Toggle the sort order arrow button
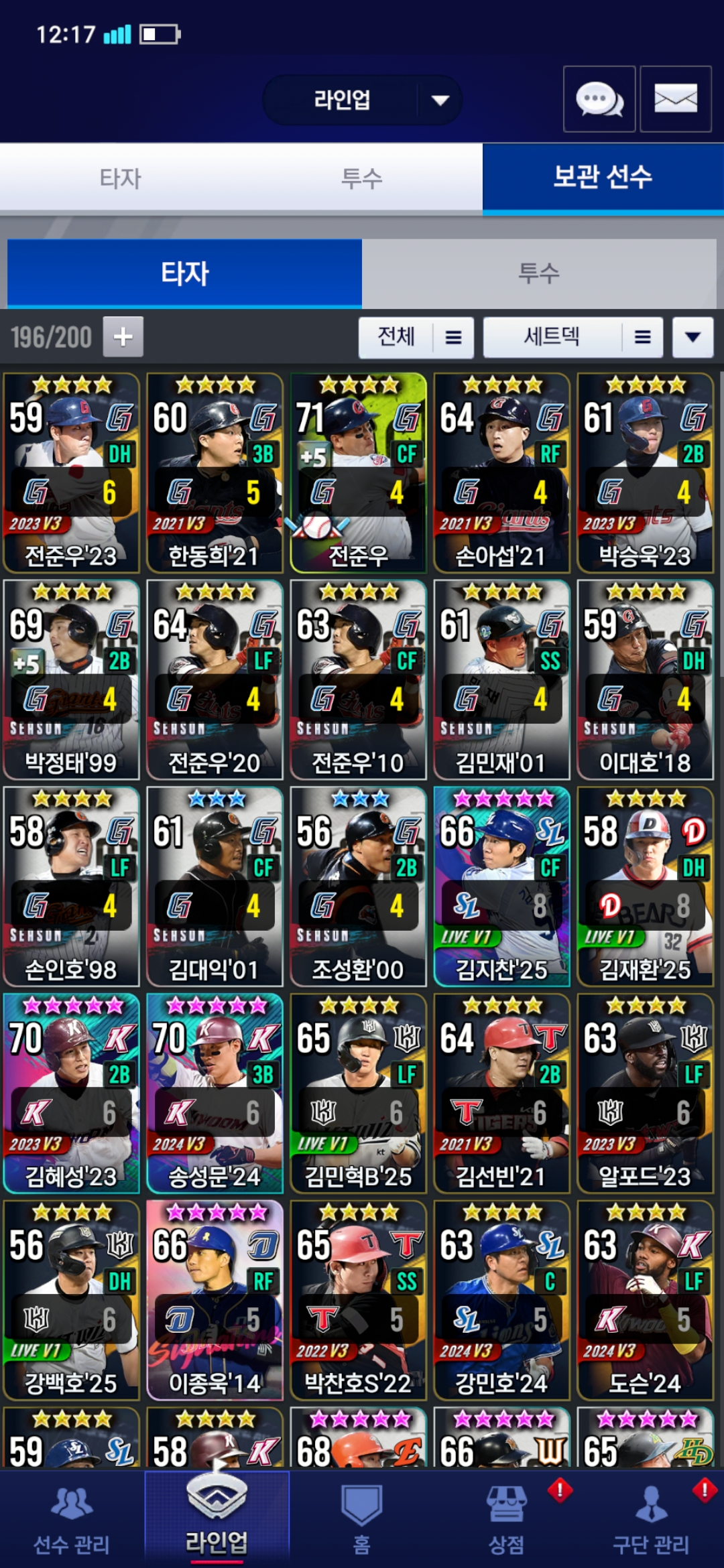This screenshot has height=1568, width=724. 693,337
